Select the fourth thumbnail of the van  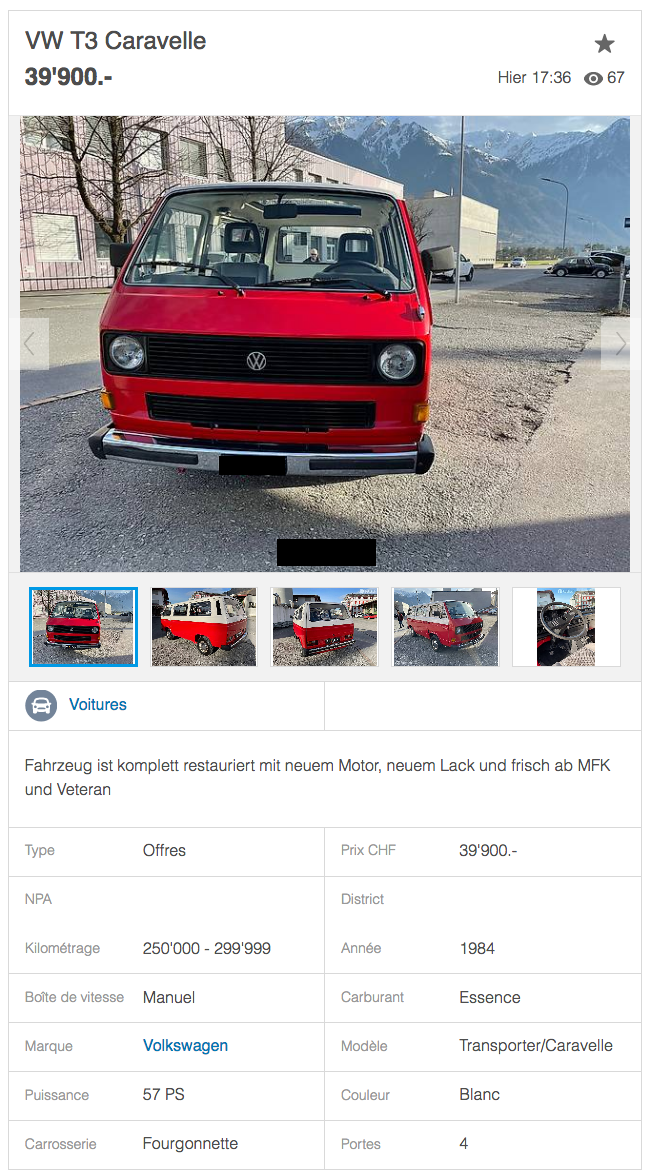(x=446, y=627)
